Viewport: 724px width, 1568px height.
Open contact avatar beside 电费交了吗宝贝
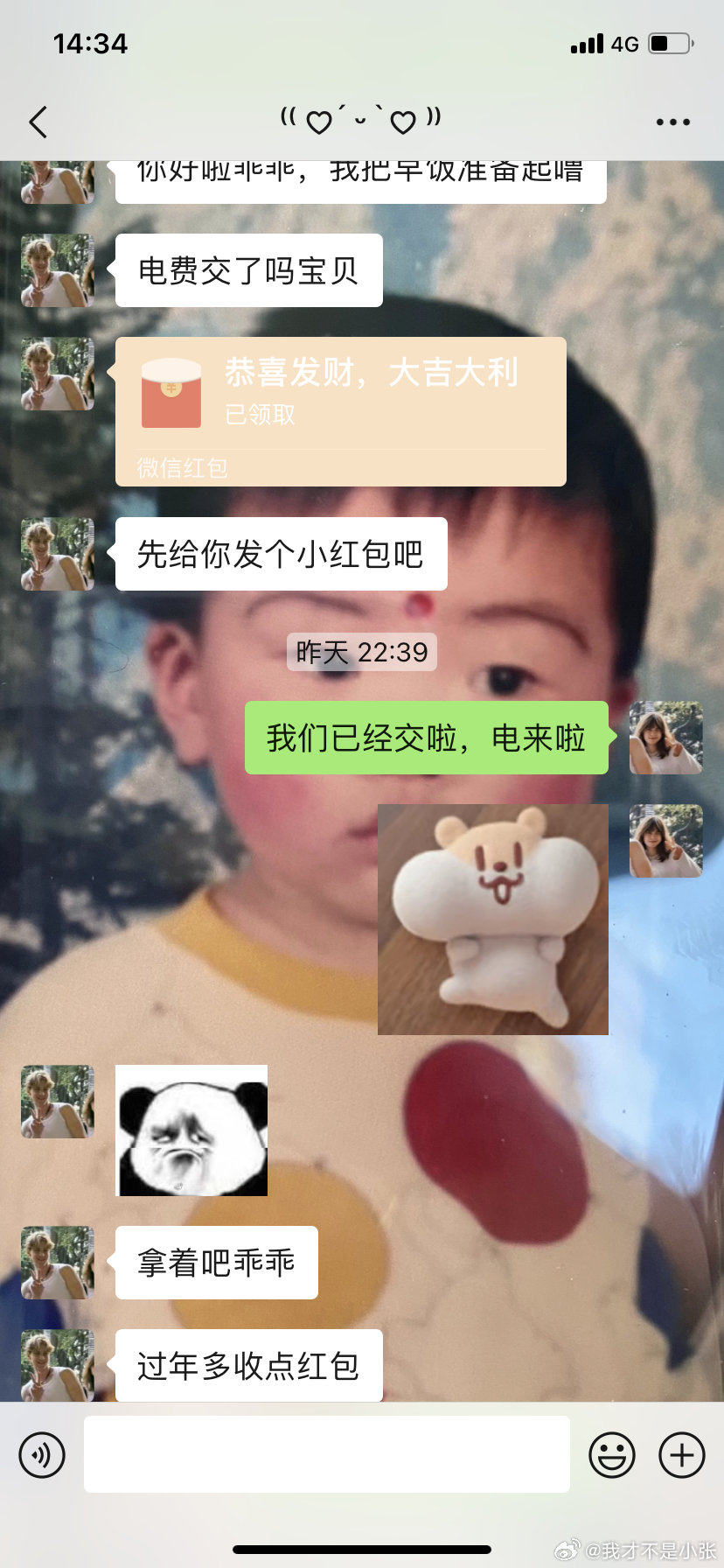[x=58, y=270]
